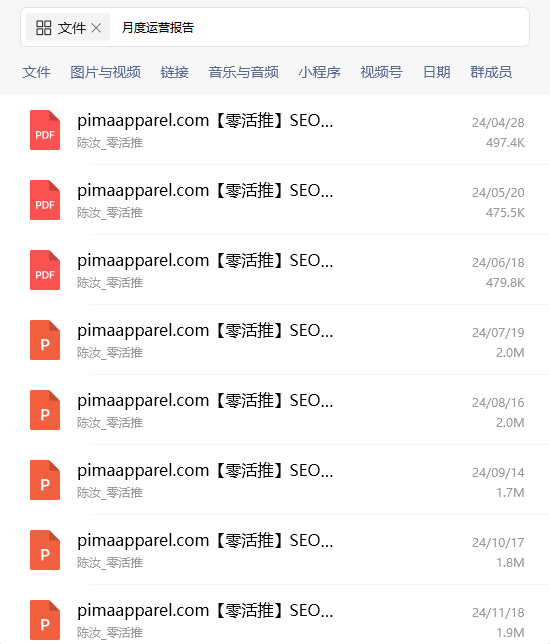Image resolution: width=550 pixels, height=644 pixels.
Task: Switch to 图片与视频 filter
Action: (106, 72)
